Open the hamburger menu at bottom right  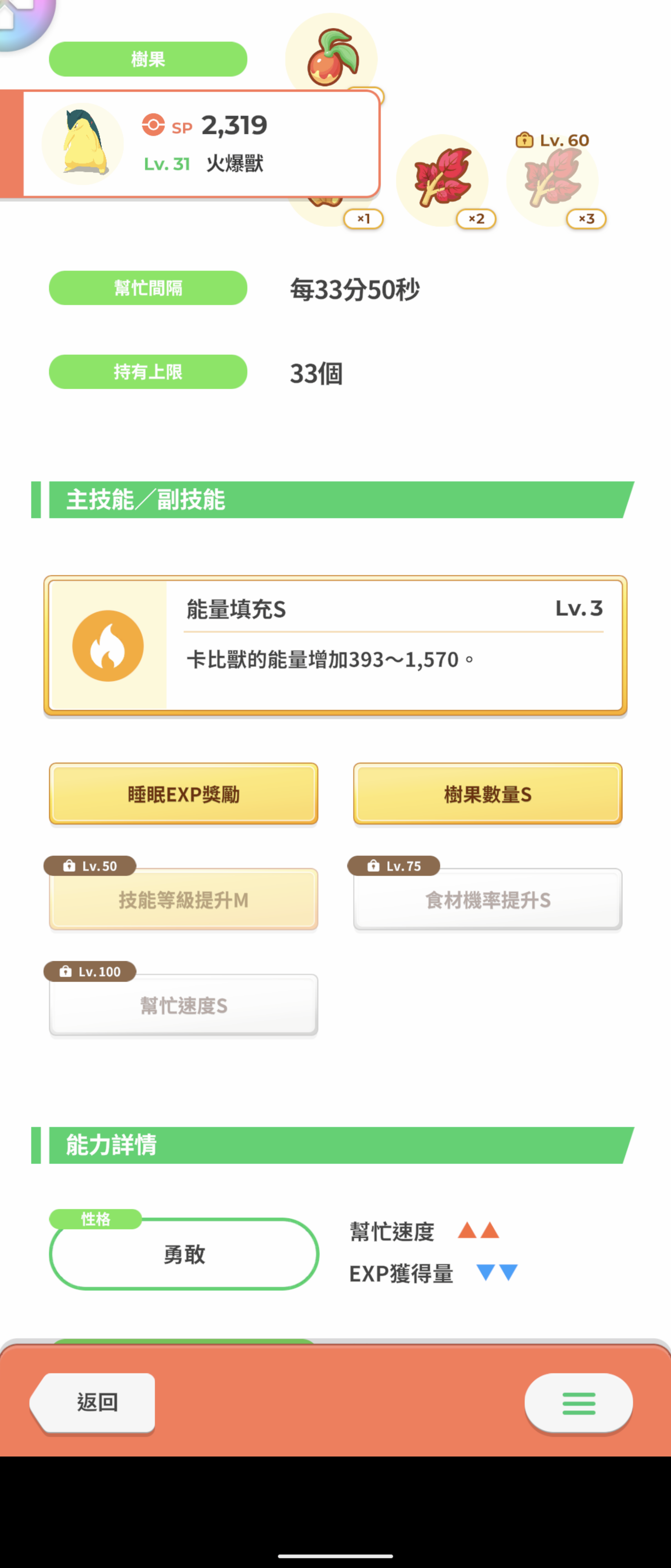tap(578, 1403)
